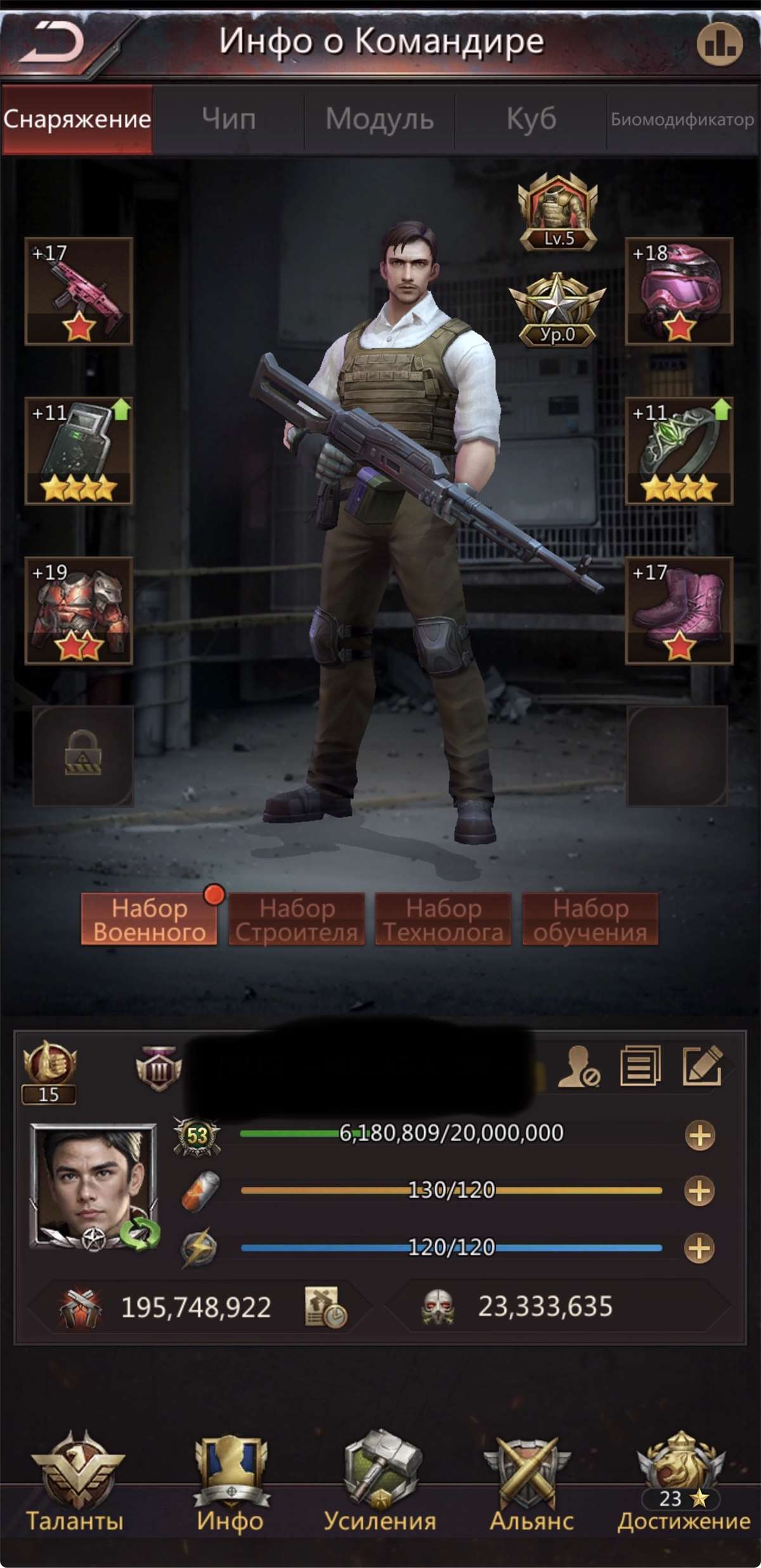
Task: Add commander experience with plus button
Action: click(699, 1135)
